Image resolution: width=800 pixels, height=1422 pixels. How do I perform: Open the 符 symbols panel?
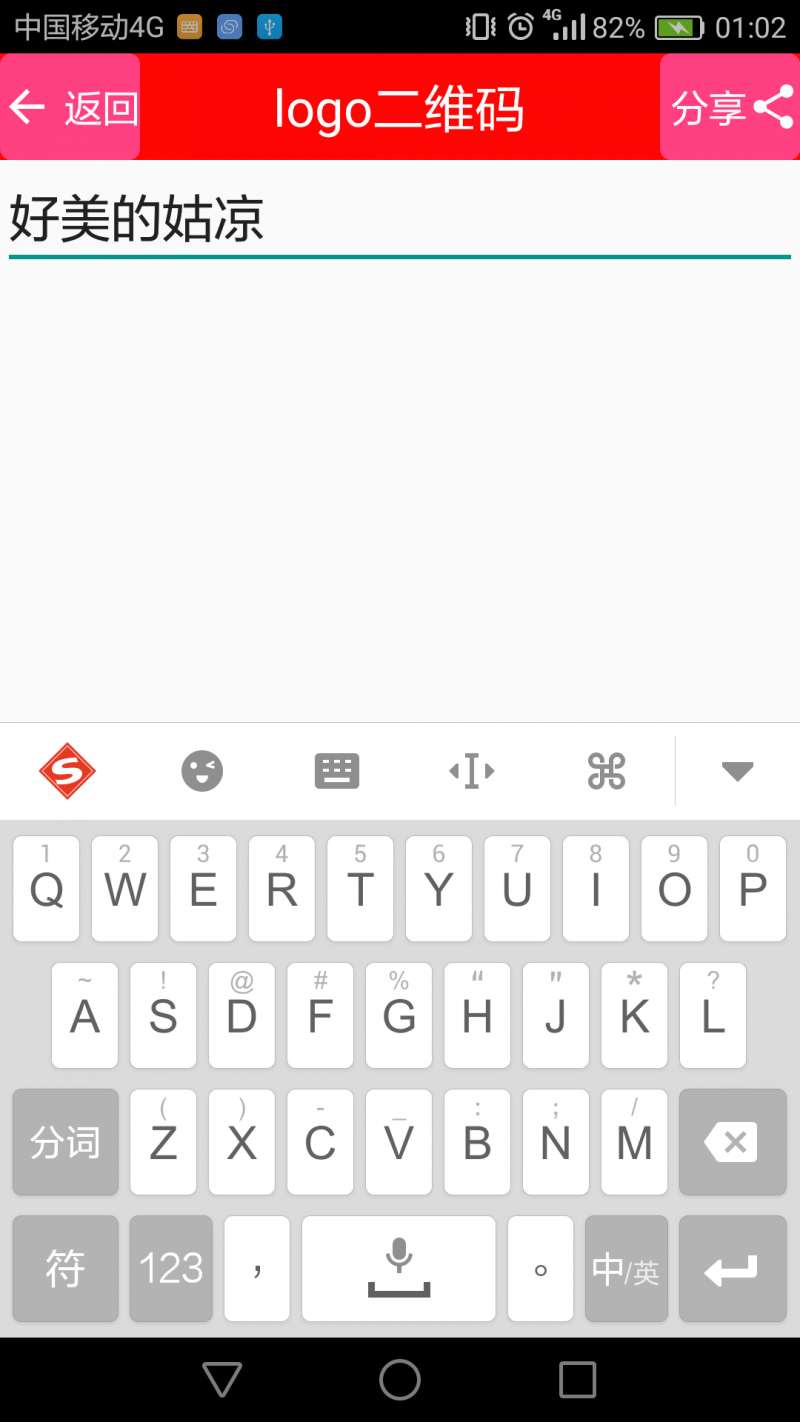[x=65, y=1269]
